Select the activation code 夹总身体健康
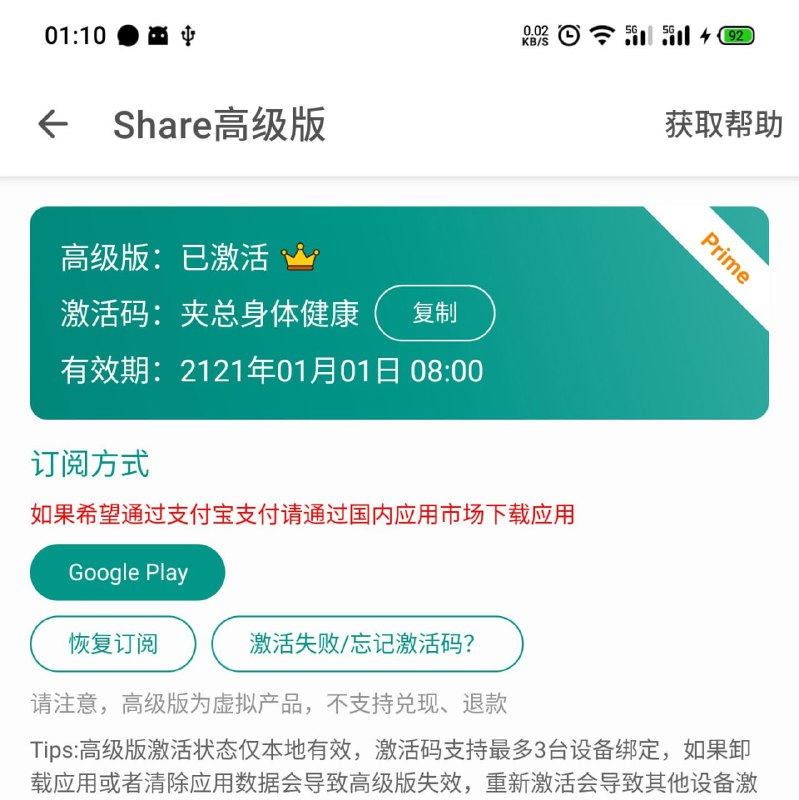The height and width of the screenshot is (800, 799). pos(271,312)
